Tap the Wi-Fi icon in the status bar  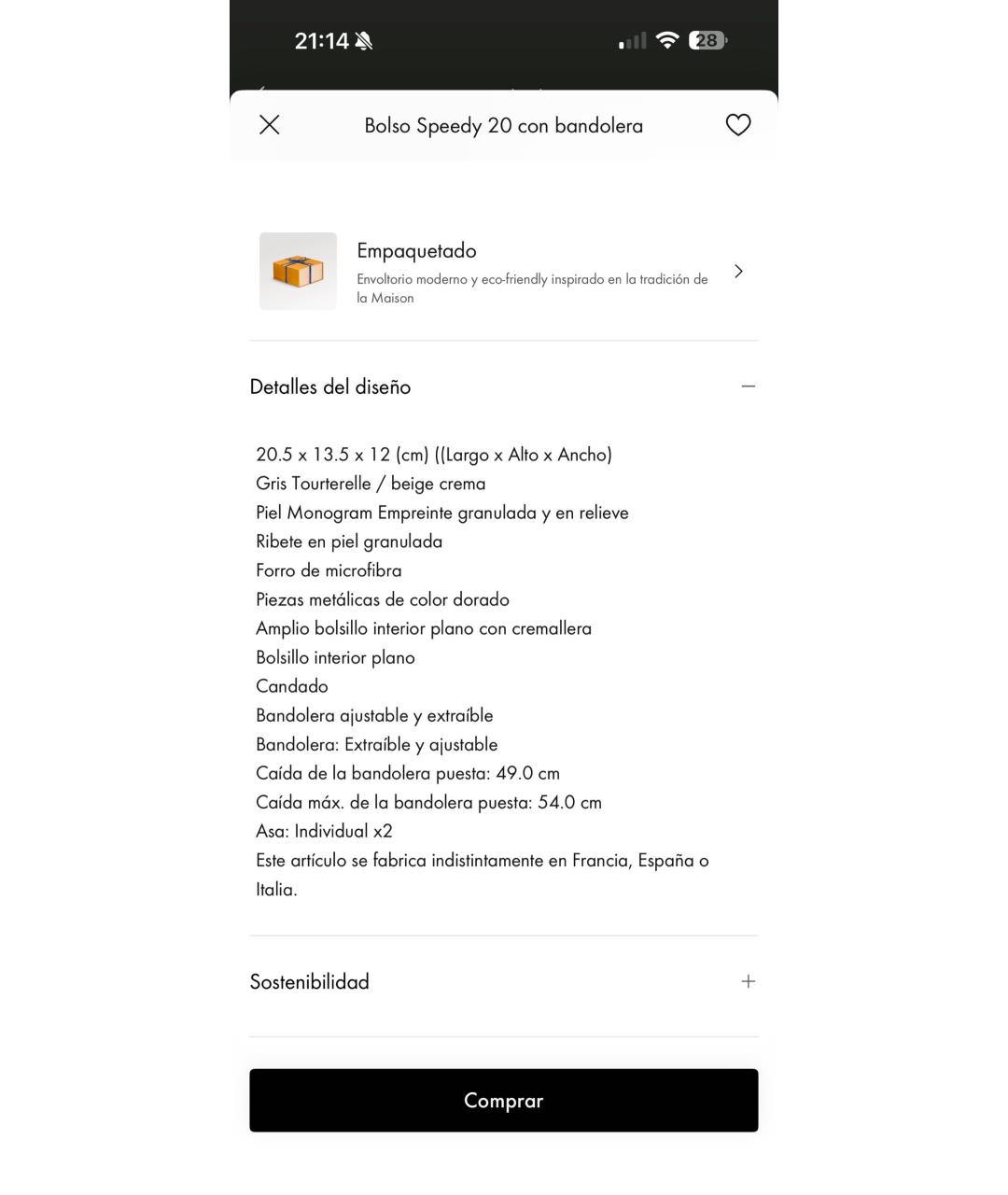pyautogui.click(x=666, y=39)
